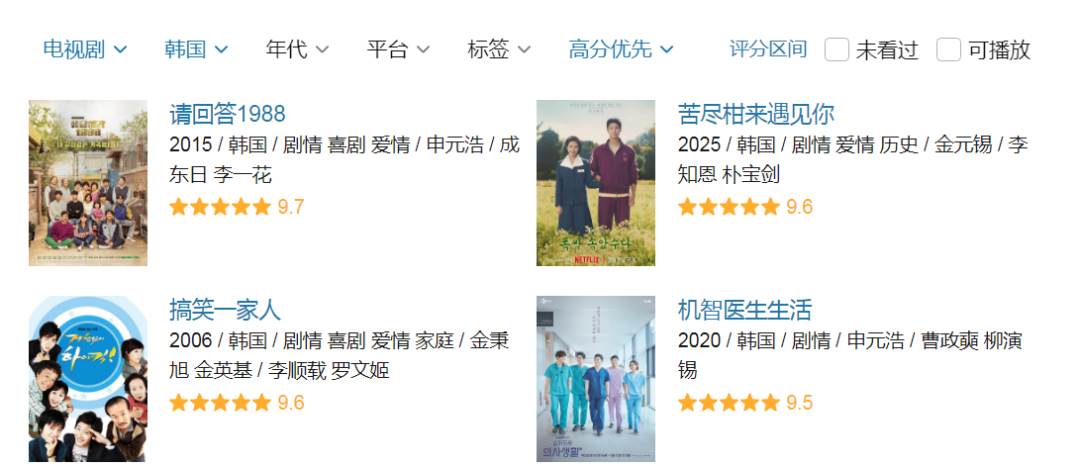Open the 评分区间 rating range
This screenshot has height=467, width=1080.
tap(768, 49)
